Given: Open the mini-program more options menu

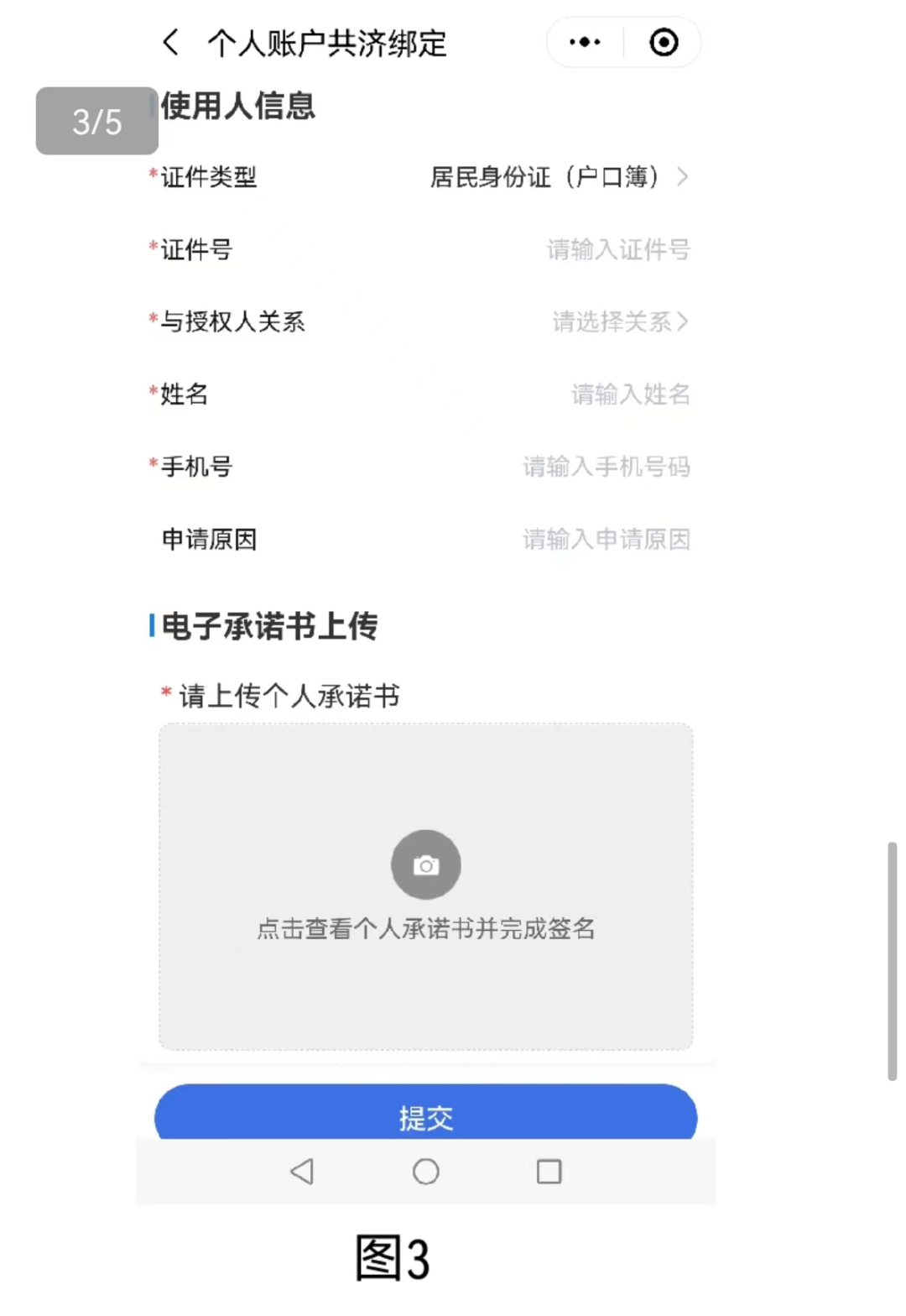Looking at the screenshot, I should tap(583, 41).
